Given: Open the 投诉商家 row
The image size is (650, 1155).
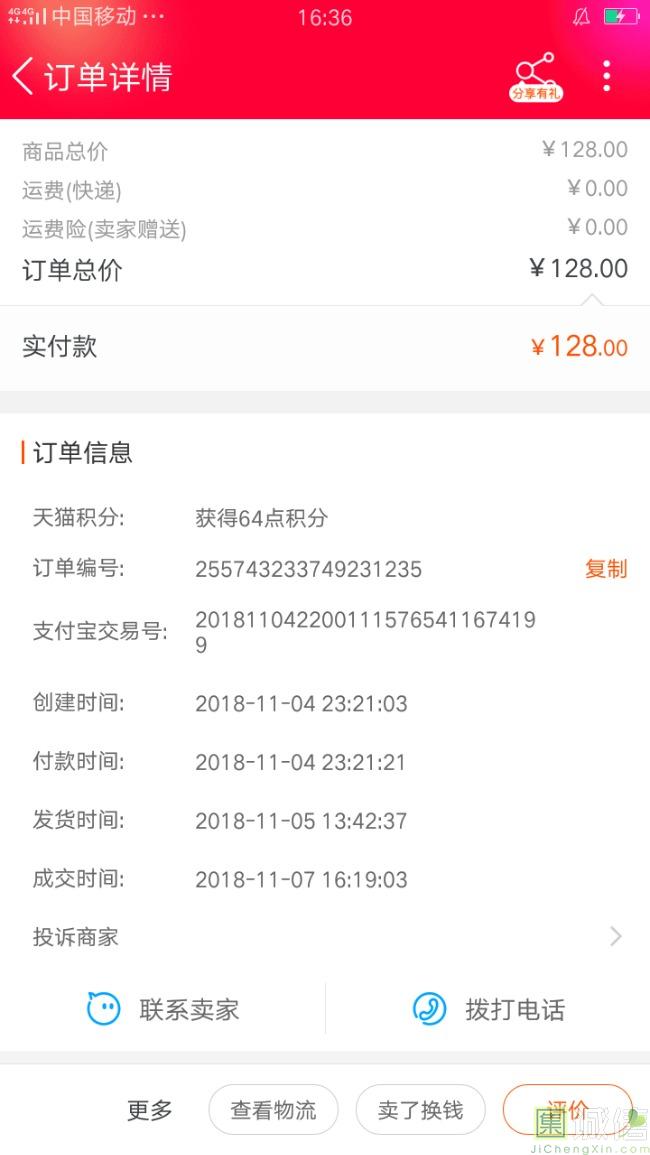Looking at the screenshot, I should tap(325, 937).
